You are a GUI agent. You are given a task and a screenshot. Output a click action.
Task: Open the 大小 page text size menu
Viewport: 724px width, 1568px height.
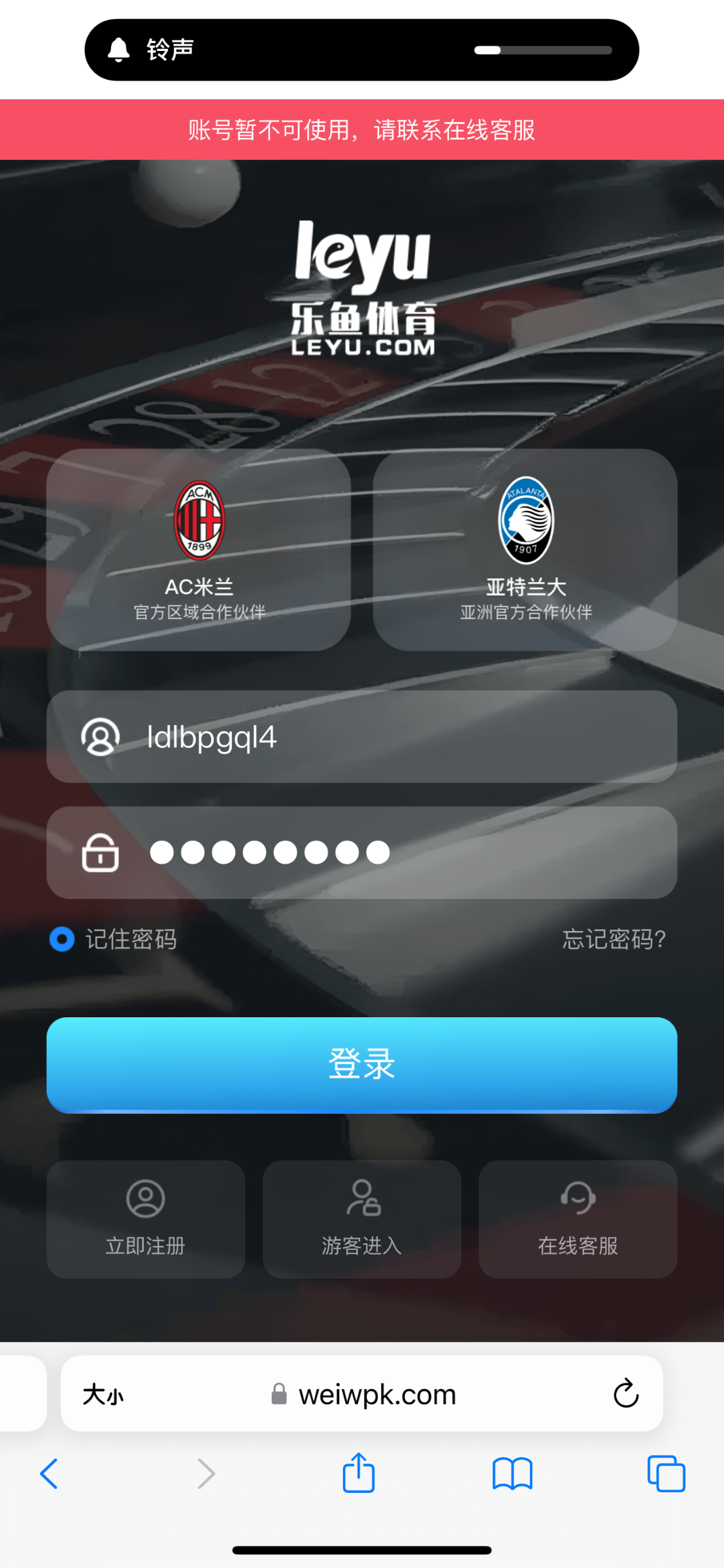103,1395
